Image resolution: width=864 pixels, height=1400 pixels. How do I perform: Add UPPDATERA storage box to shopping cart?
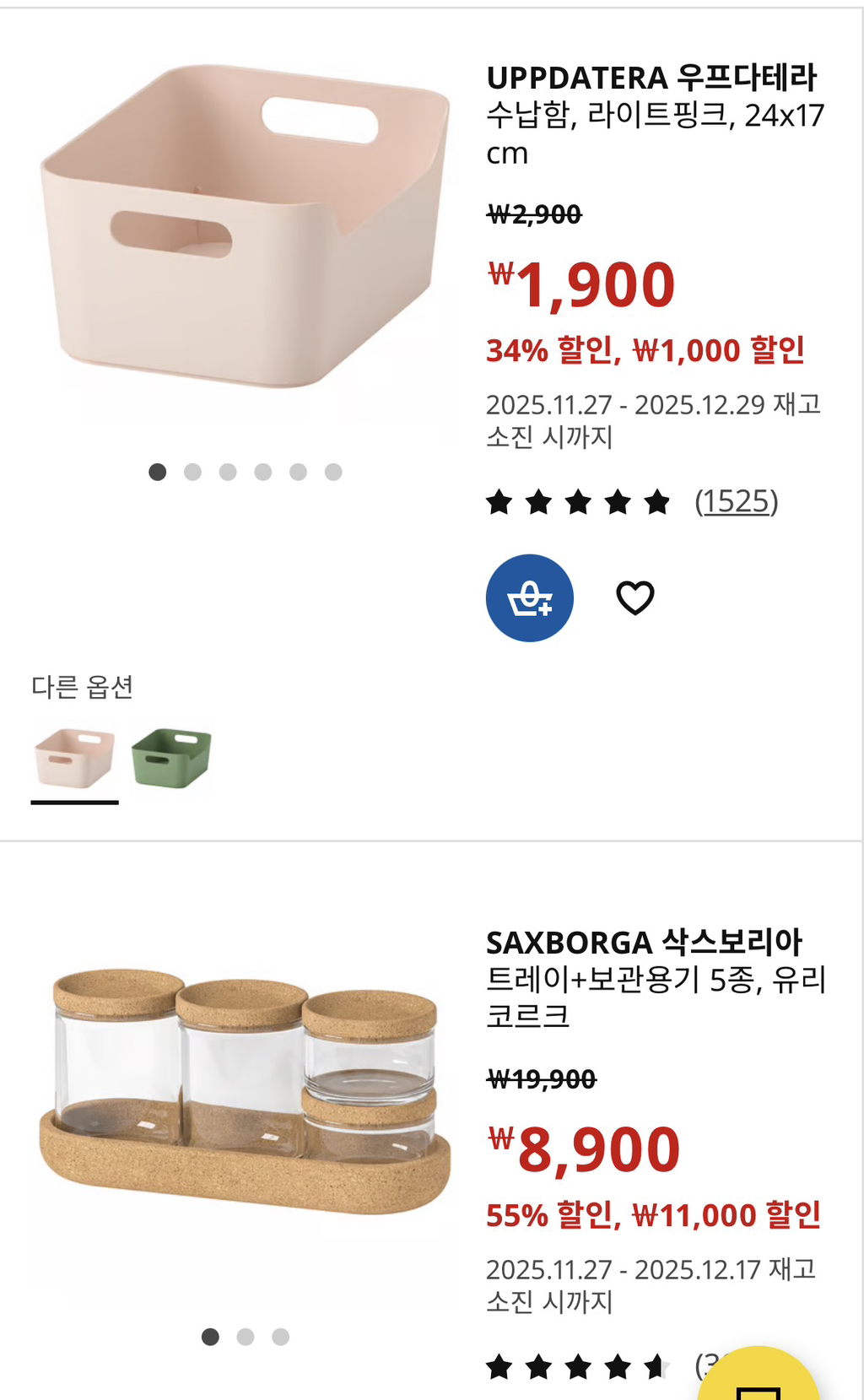point(529,597)
